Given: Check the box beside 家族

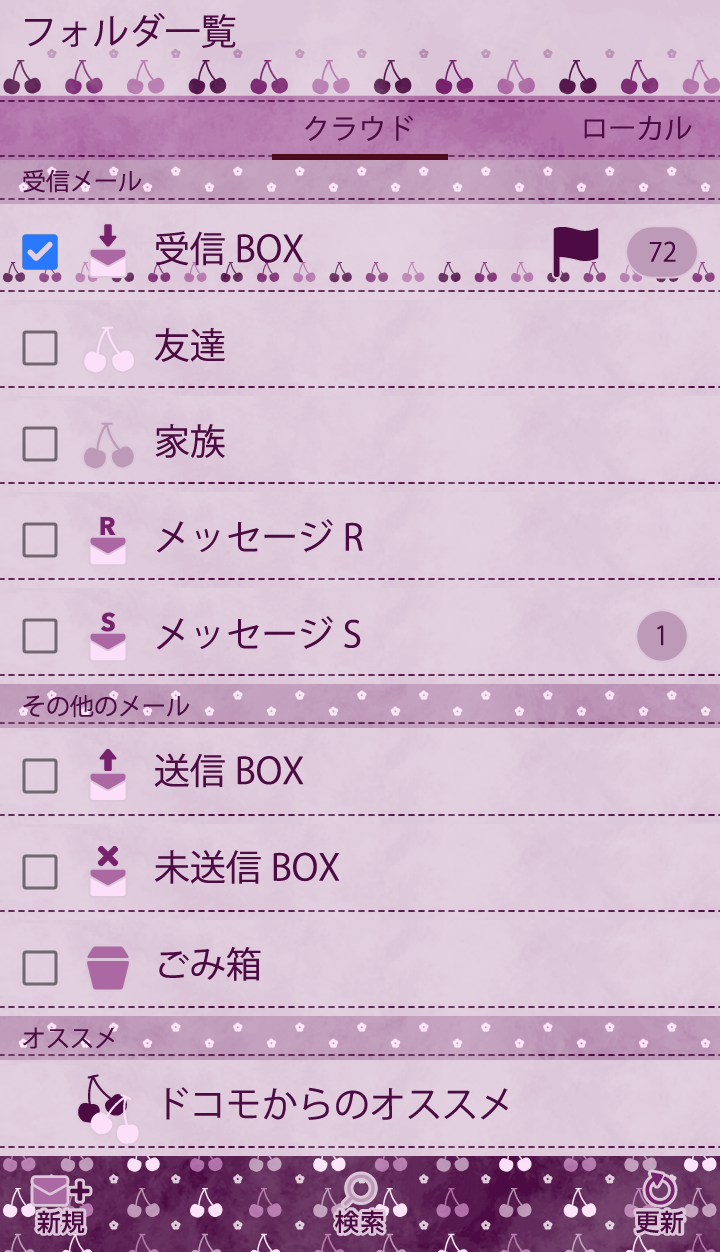Looking at the screenshot, I should tap(40, 444).
